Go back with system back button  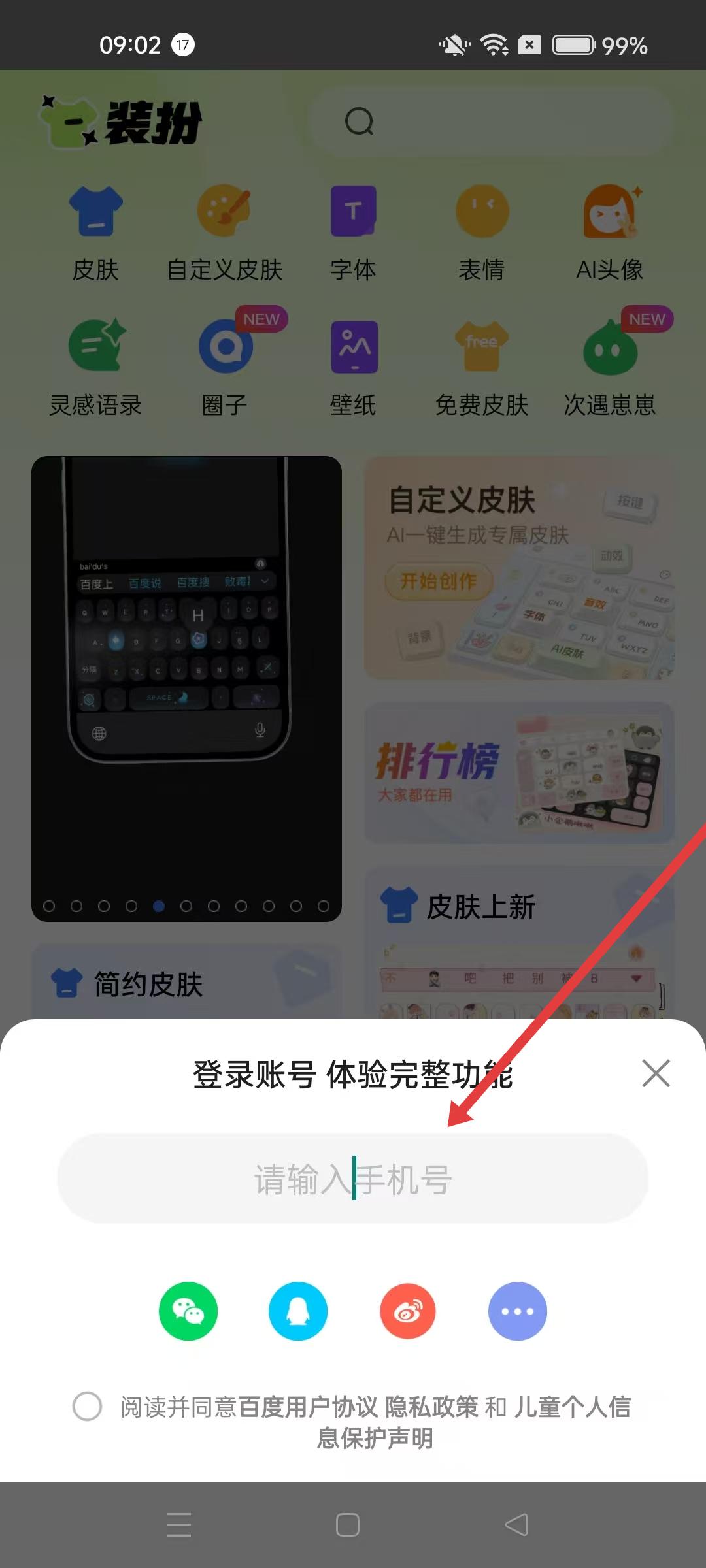[x=516, y=1525]
